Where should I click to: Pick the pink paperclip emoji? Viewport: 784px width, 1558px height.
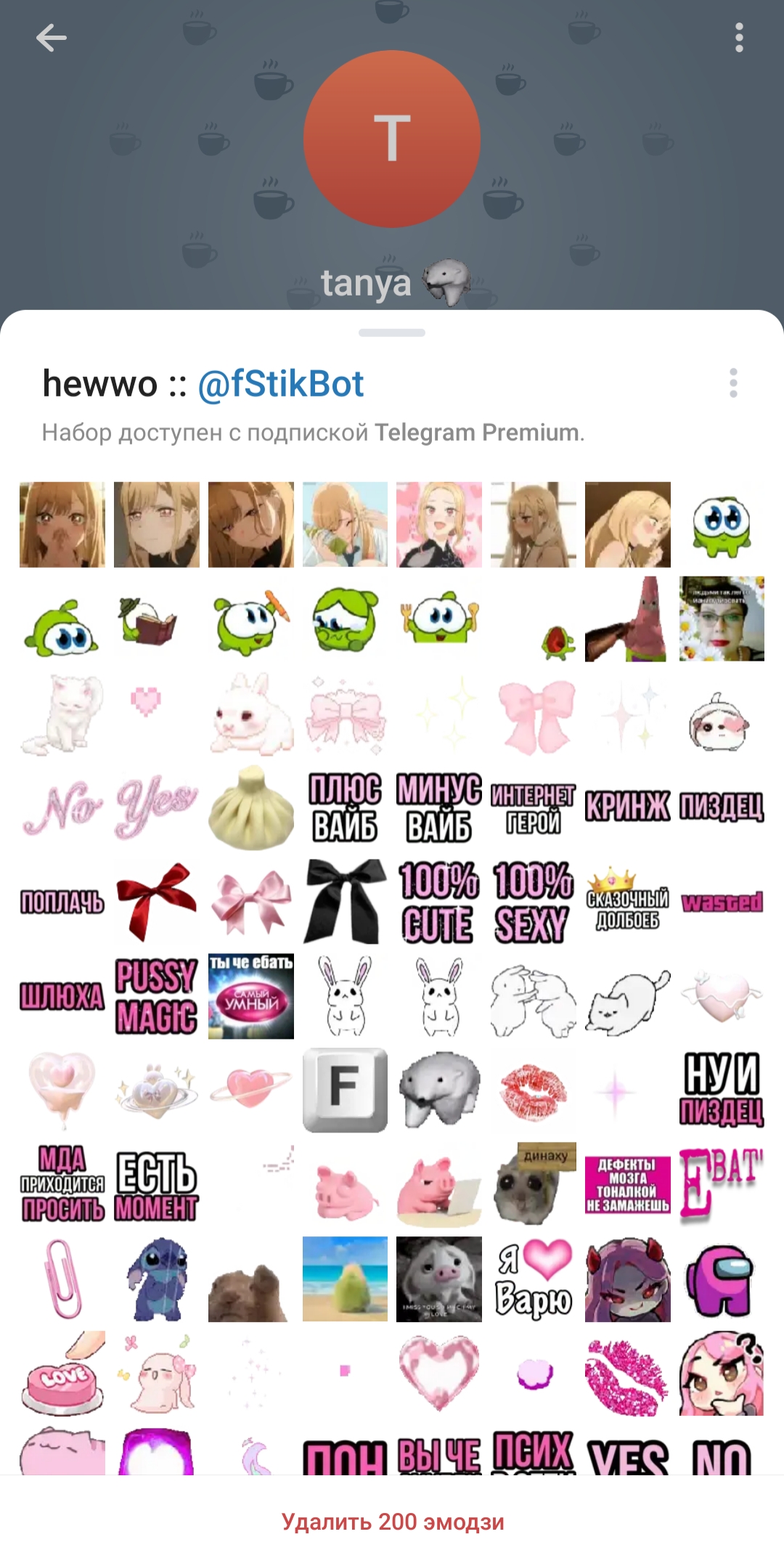[x=62, y=1279]
